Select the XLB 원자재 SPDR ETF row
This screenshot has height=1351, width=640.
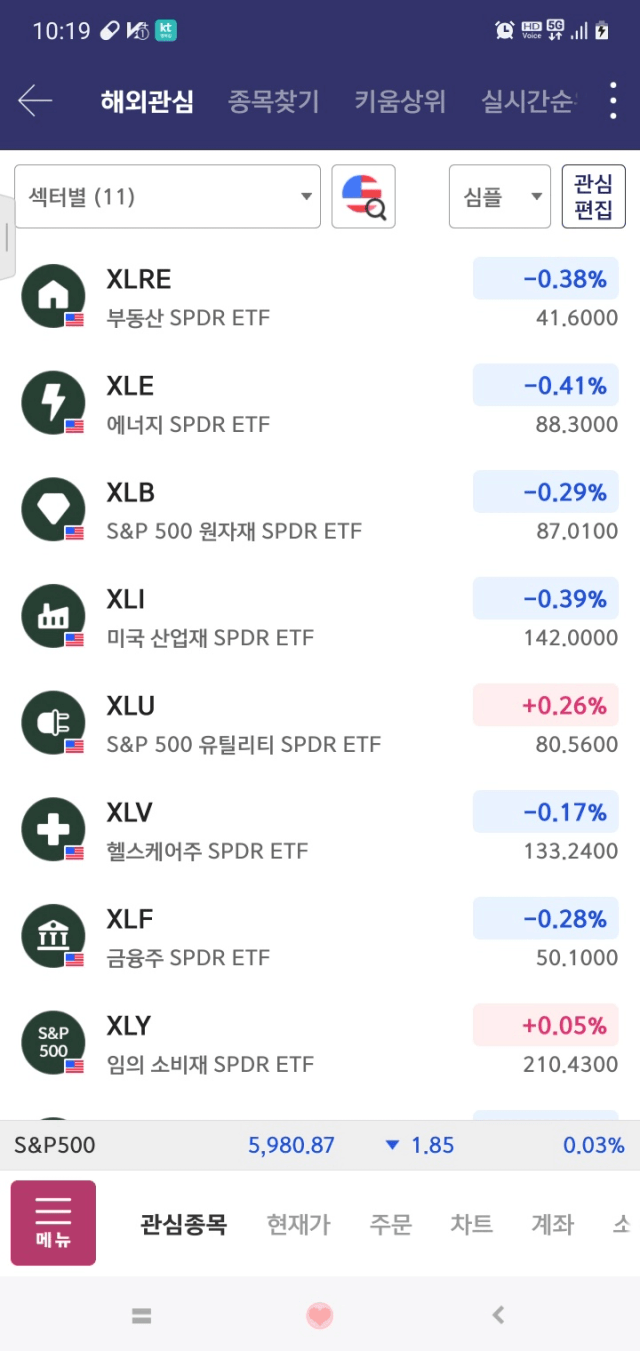click(x=320, y=511)
